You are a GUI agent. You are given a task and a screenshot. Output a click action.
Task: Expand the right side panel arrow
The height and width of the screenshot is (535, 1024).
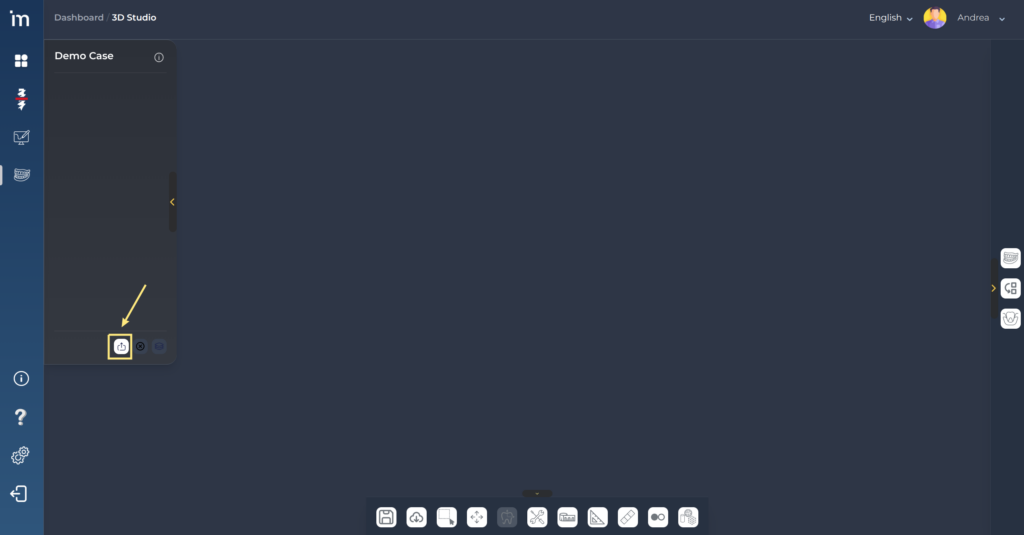[993, 288]
